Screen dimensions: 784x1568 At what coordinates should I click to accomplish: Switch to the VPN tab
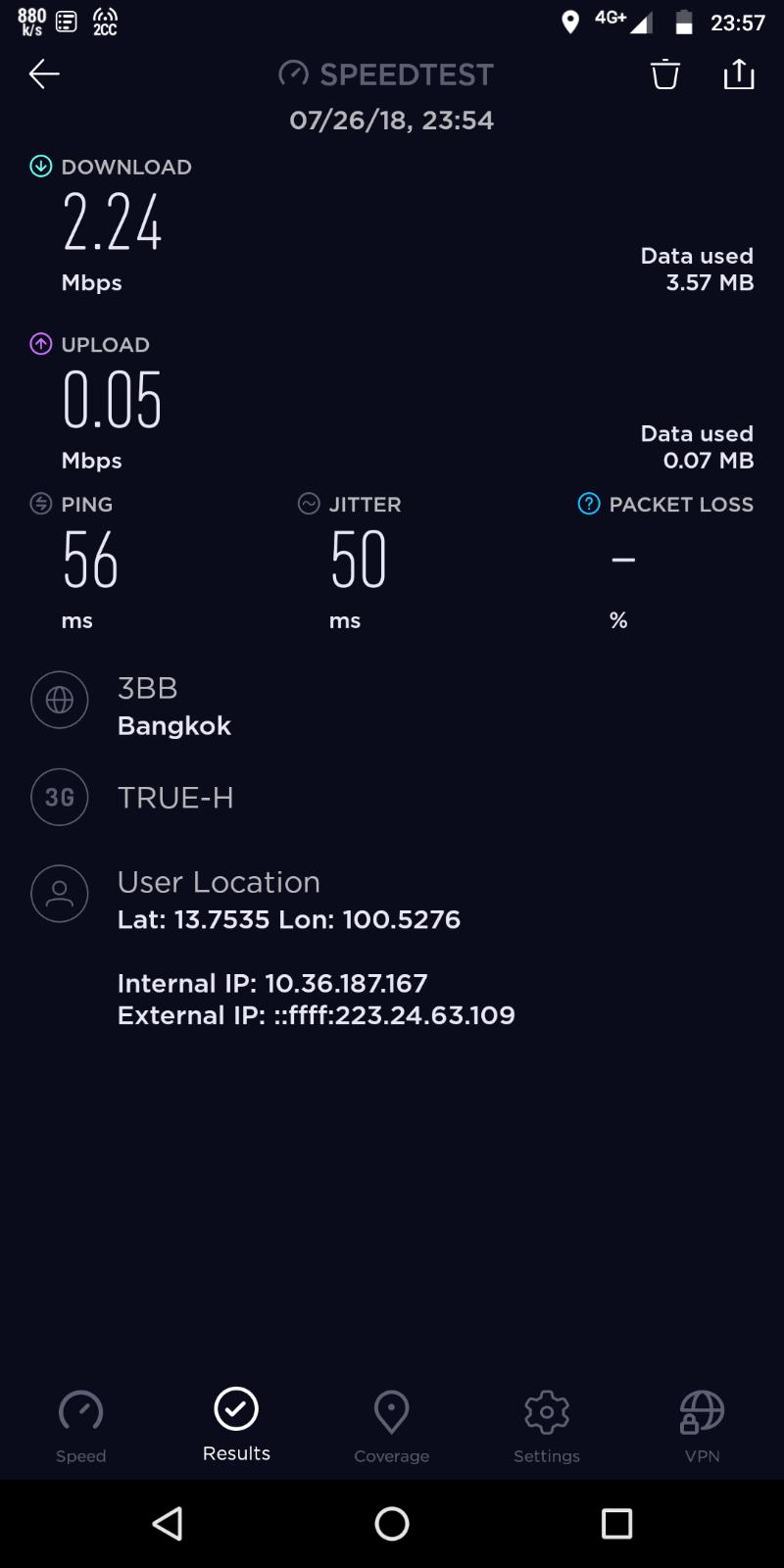click(702, 1426)
